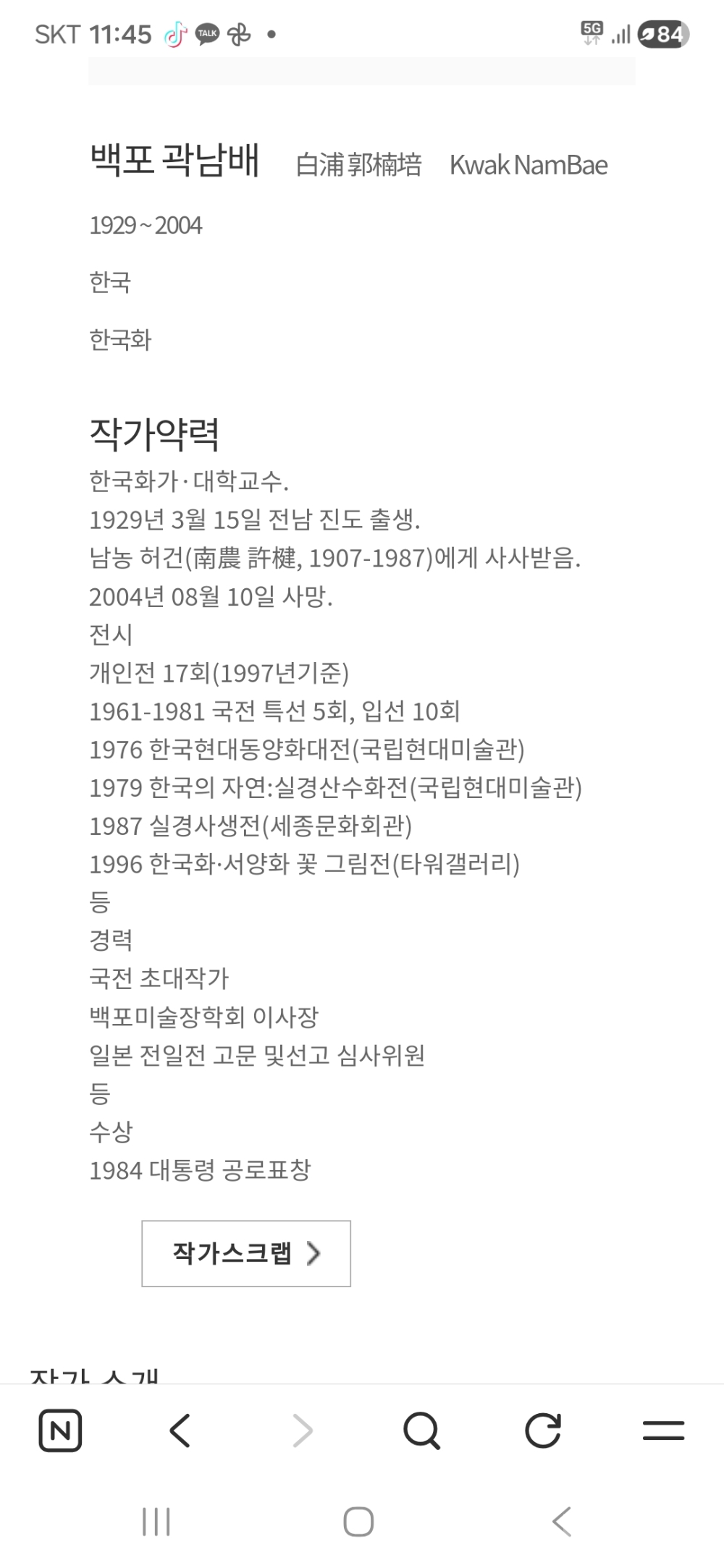Screen dimensions: 724x1568
Task: Open the Naver home N icon
Action: point(60,1431)
